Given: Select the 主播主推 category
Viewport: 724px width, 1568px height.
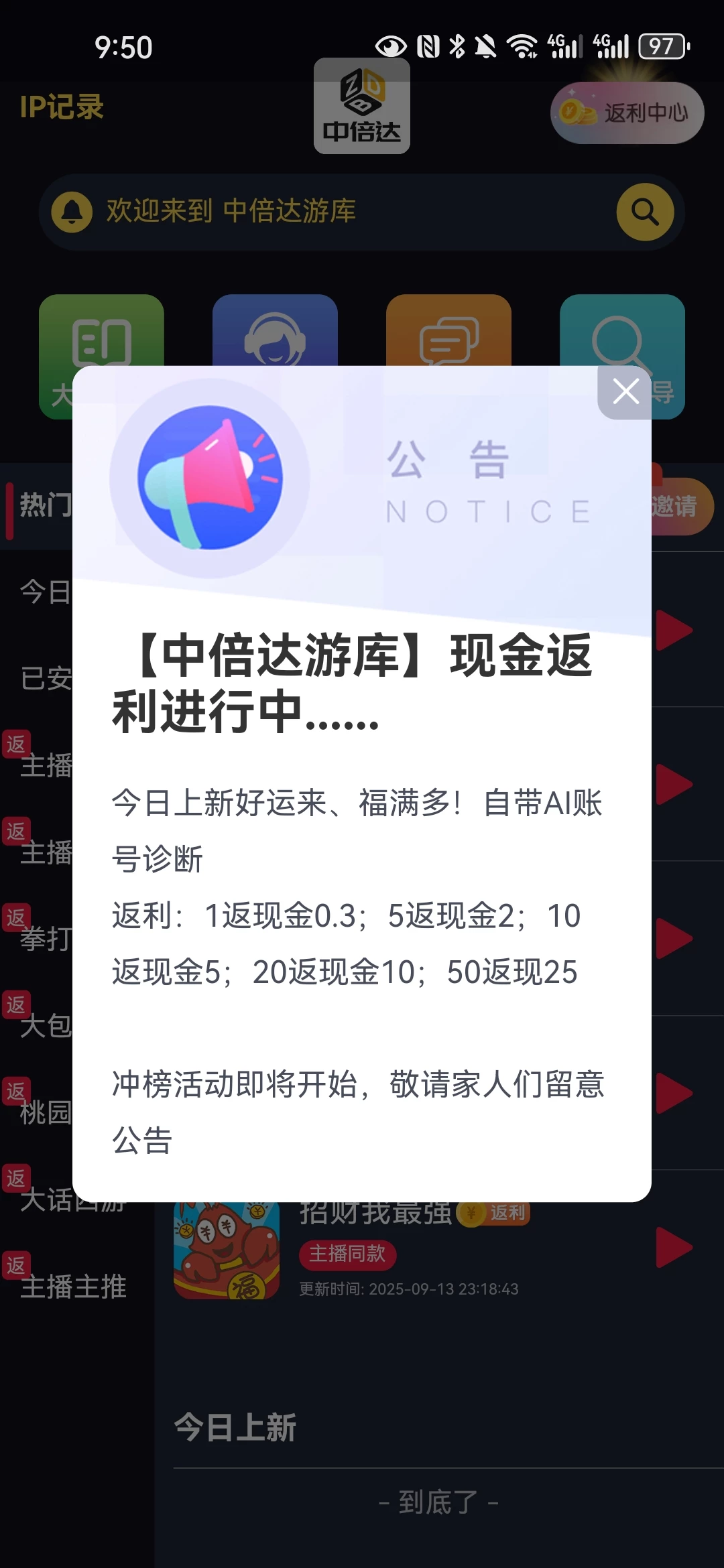Looking at the screenshot, I should click(x=74, y=1286).
